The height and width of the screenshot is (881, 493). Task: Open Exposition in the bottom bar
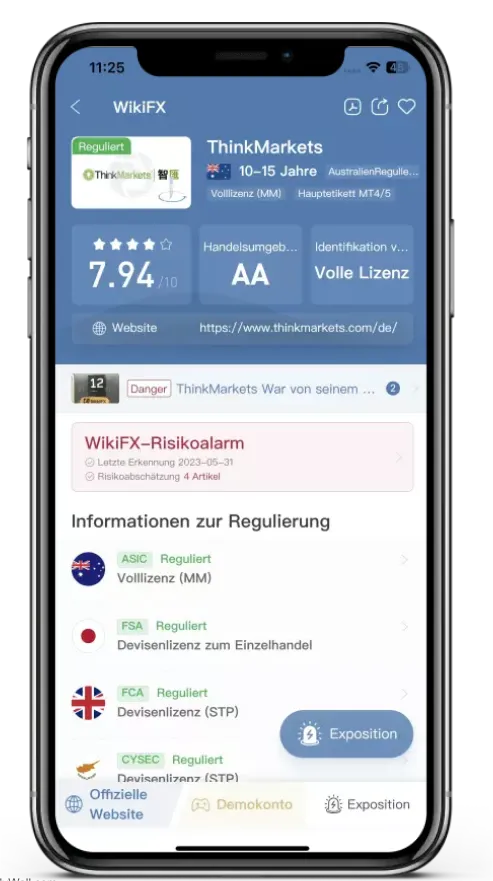pos(367,805)
